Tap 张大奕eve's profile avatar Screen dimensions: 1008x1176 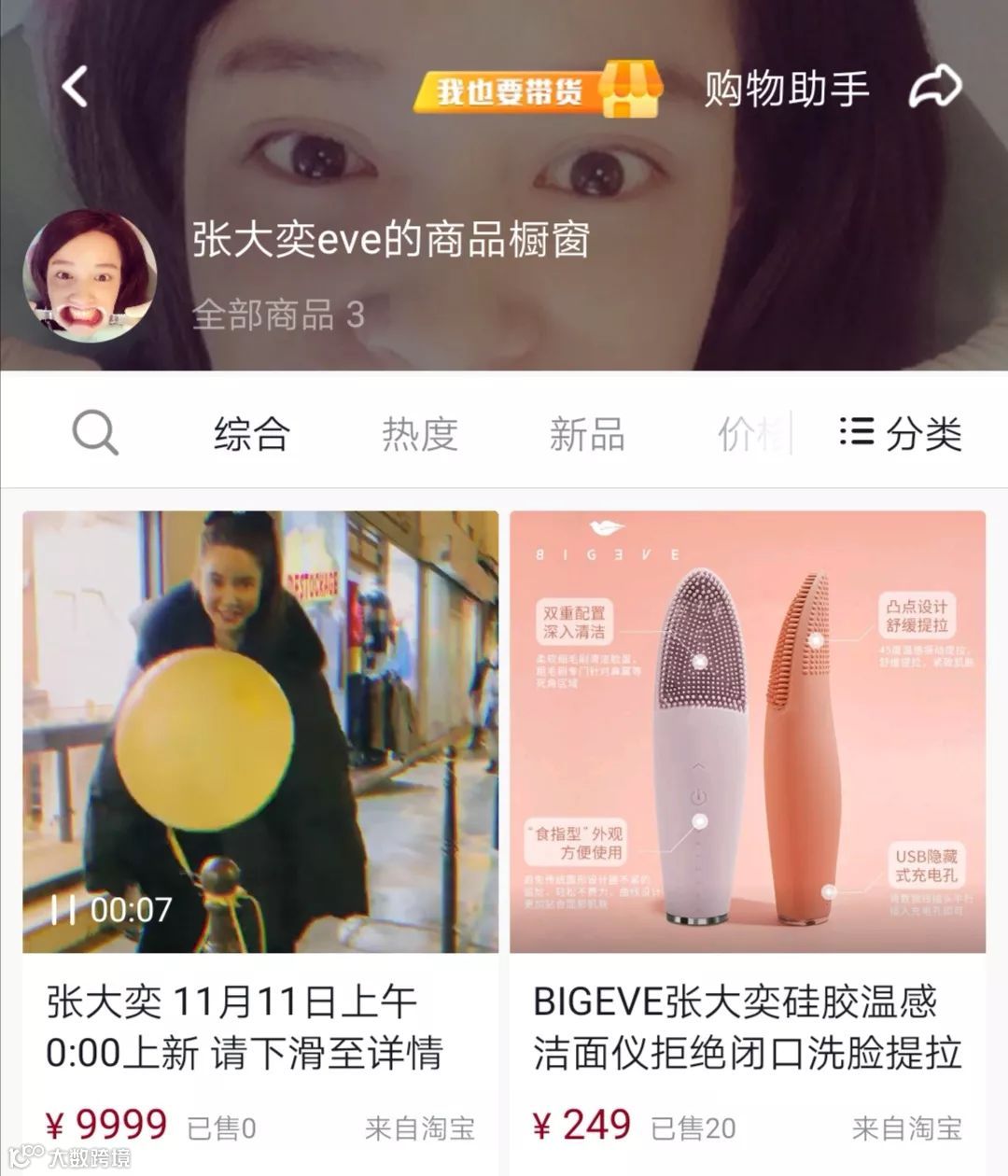point(93,273)
